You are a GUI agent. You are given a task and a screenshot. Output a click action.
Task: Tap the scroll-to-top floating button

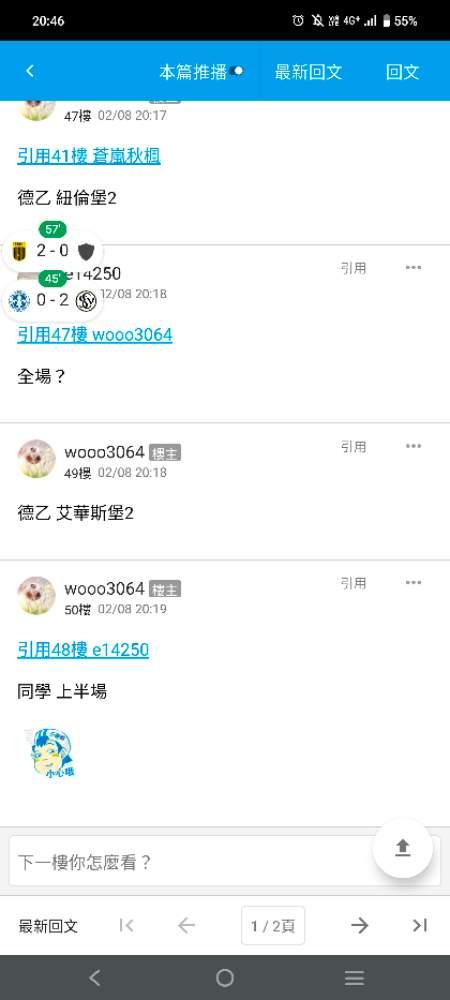pos(403,848)
